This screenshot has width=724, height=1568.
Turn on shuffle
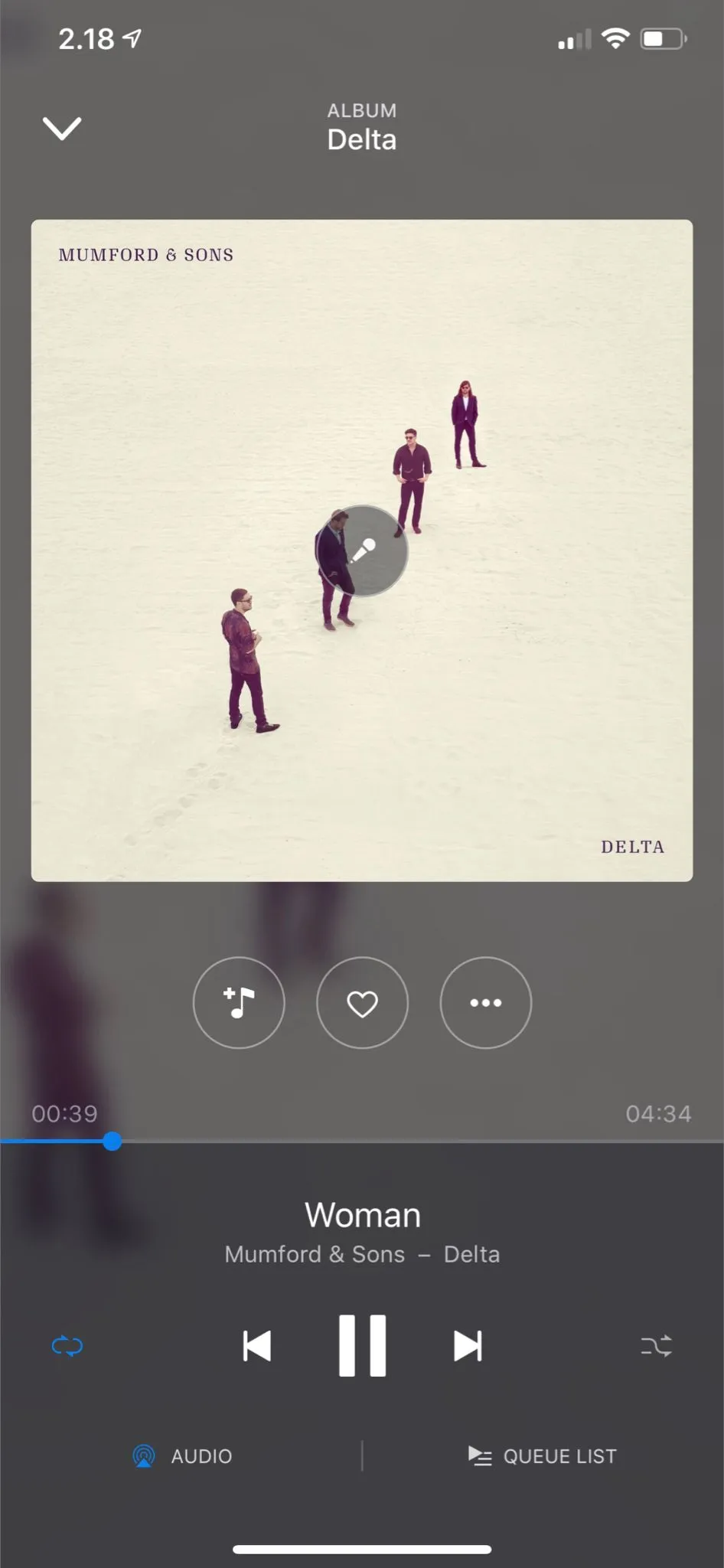(x=656, y=1346)
